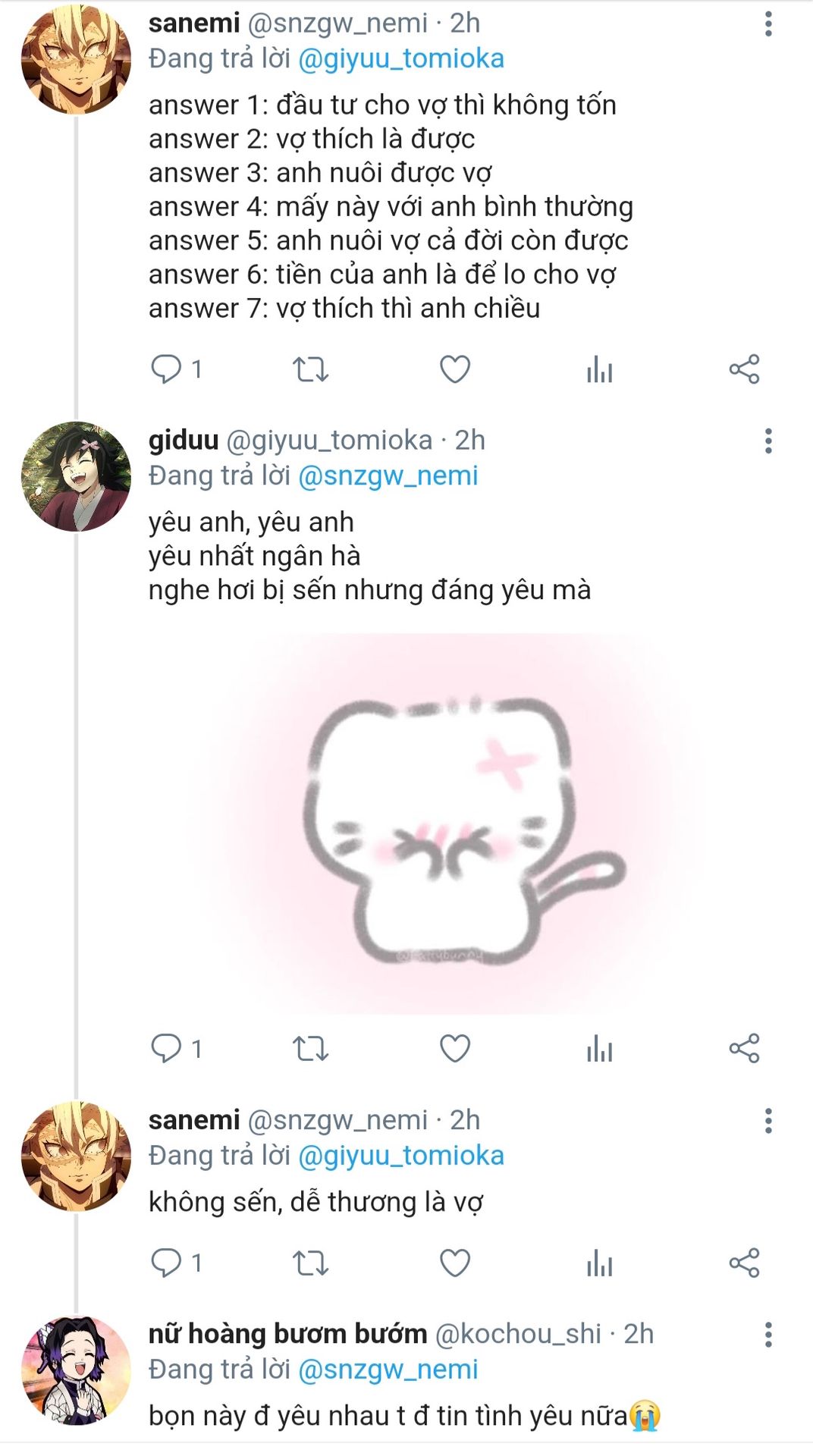Open @giyuu_tomioka mention in sanemi's first tweet
813x1456 pixels.
pos(400,59)
